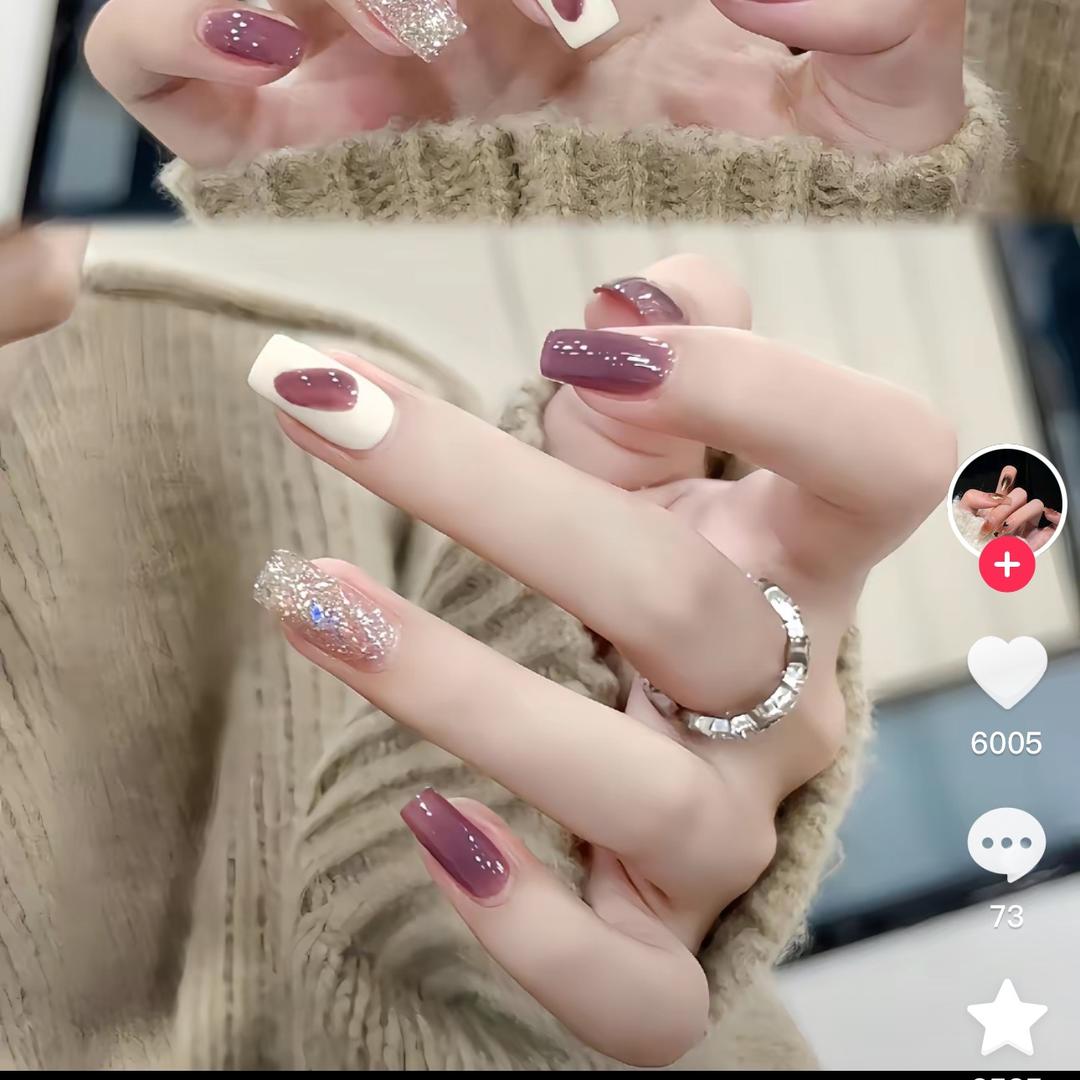Open the comments bubble

[1006, 844]
